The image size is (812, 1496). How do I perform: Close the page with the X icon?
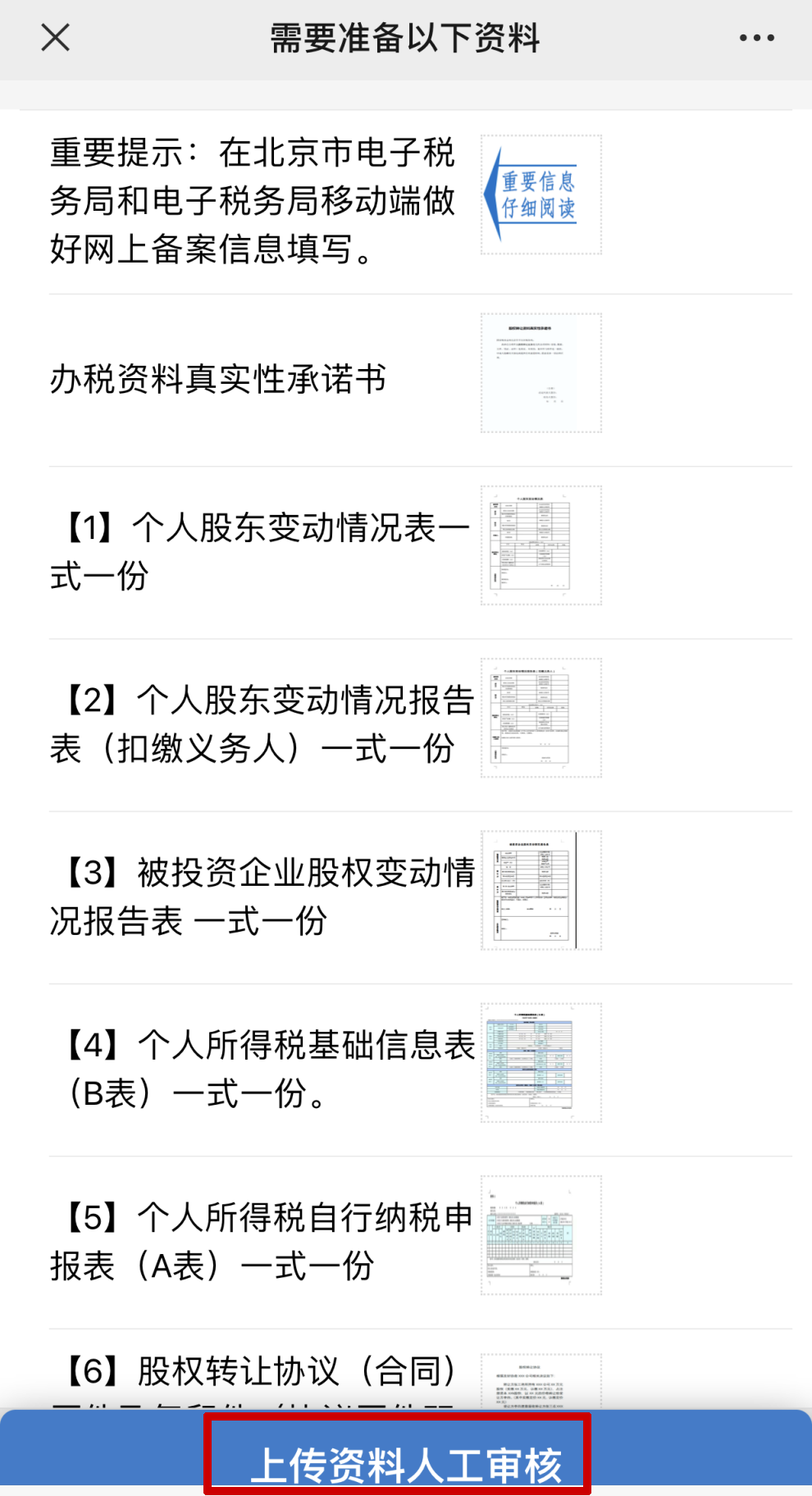coord(56,38)
